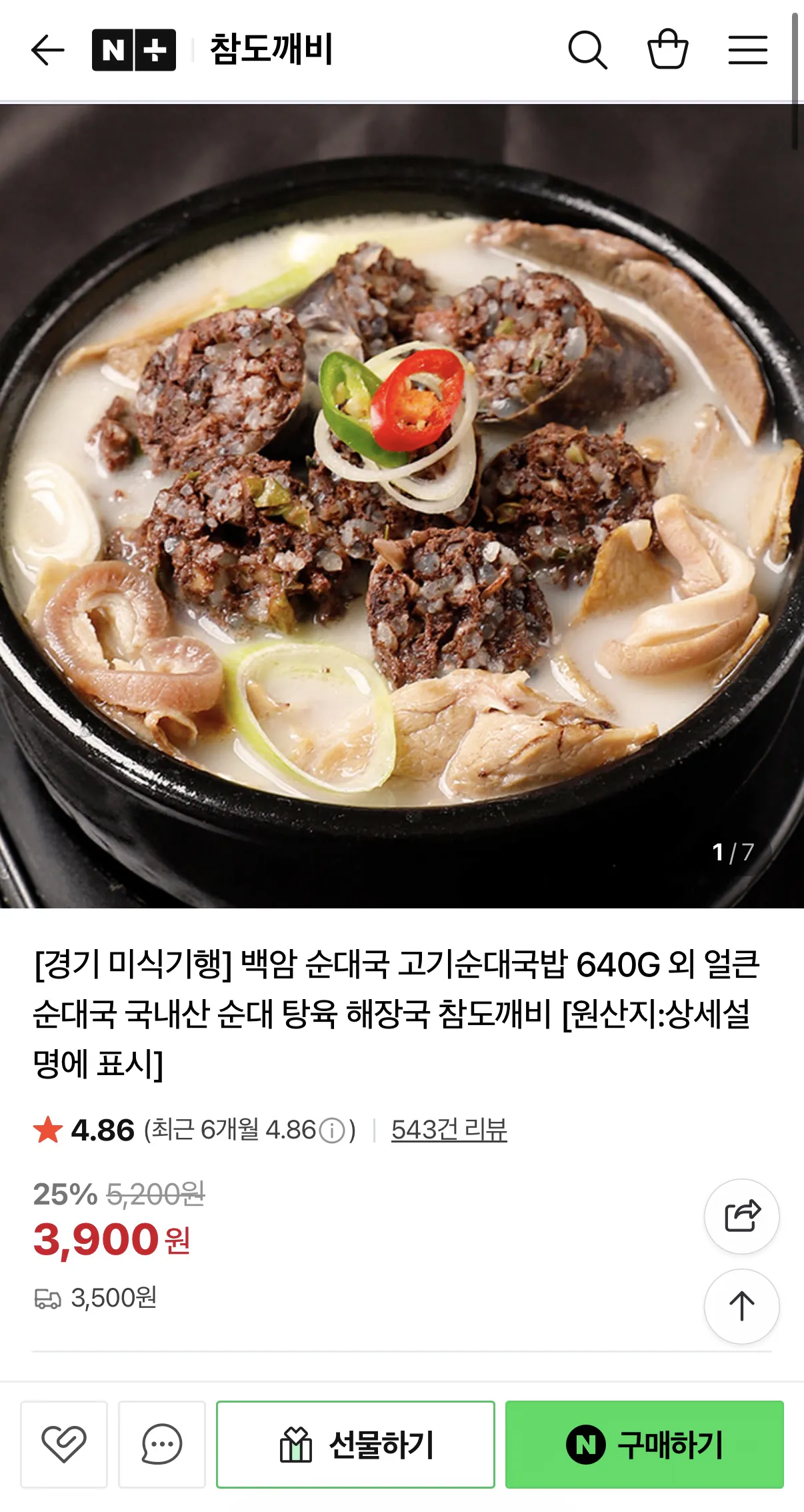The height and width of the screenshot is (1512, 804).
Task: Tap the N+ membership badge
Action: tap(133, 49)
